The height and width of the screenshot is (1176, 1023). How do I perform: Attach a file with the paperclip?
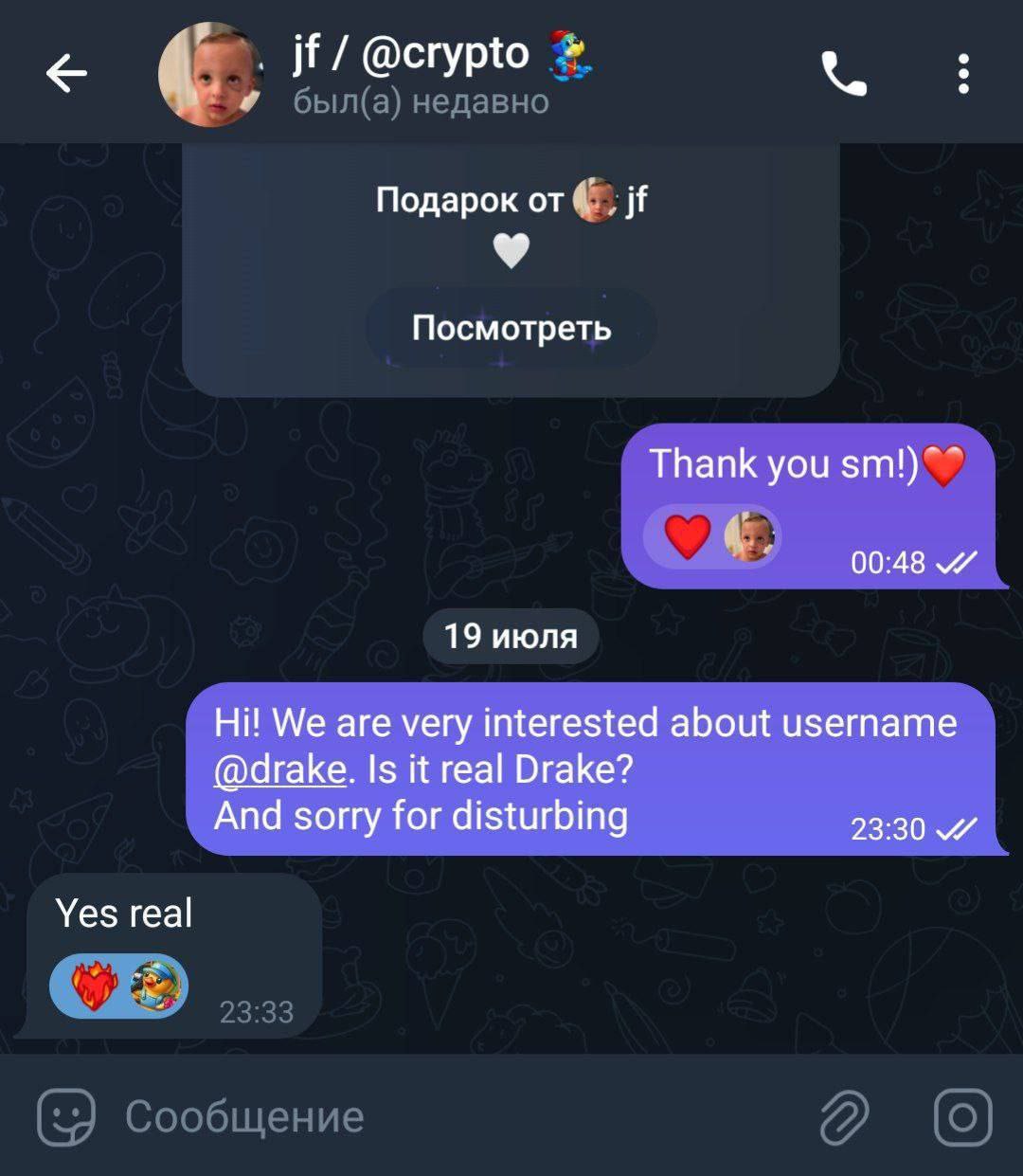843,1117
